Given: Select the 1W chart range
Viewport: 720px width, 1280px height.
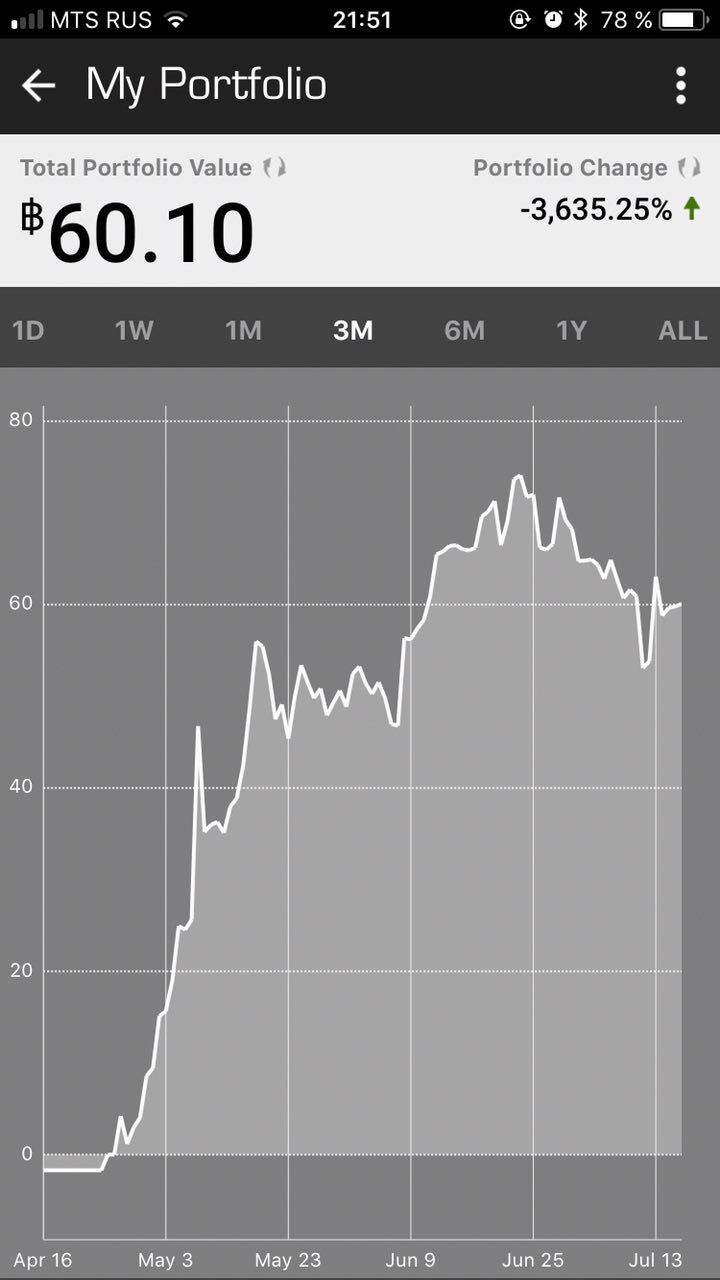Looking at the screenshot, I should point(134,330).
